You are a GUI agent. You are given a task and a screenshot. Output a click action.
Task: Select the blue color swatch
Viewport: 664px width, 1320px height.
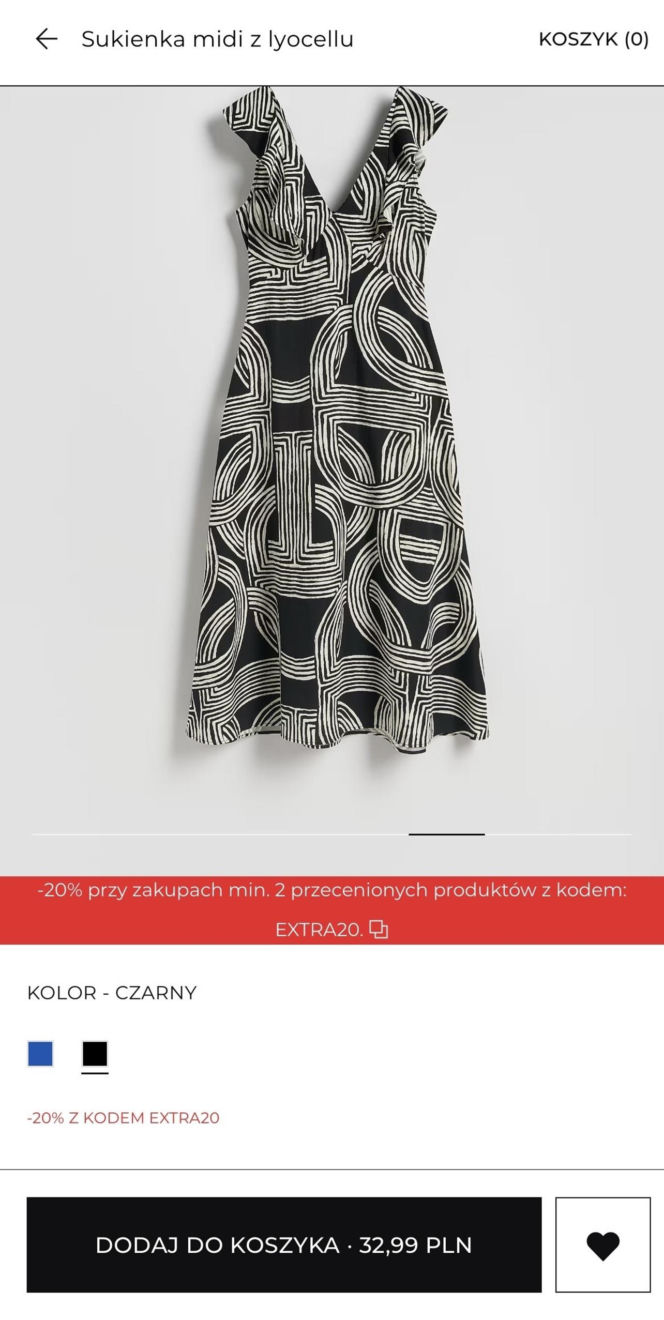(40, 1054)
